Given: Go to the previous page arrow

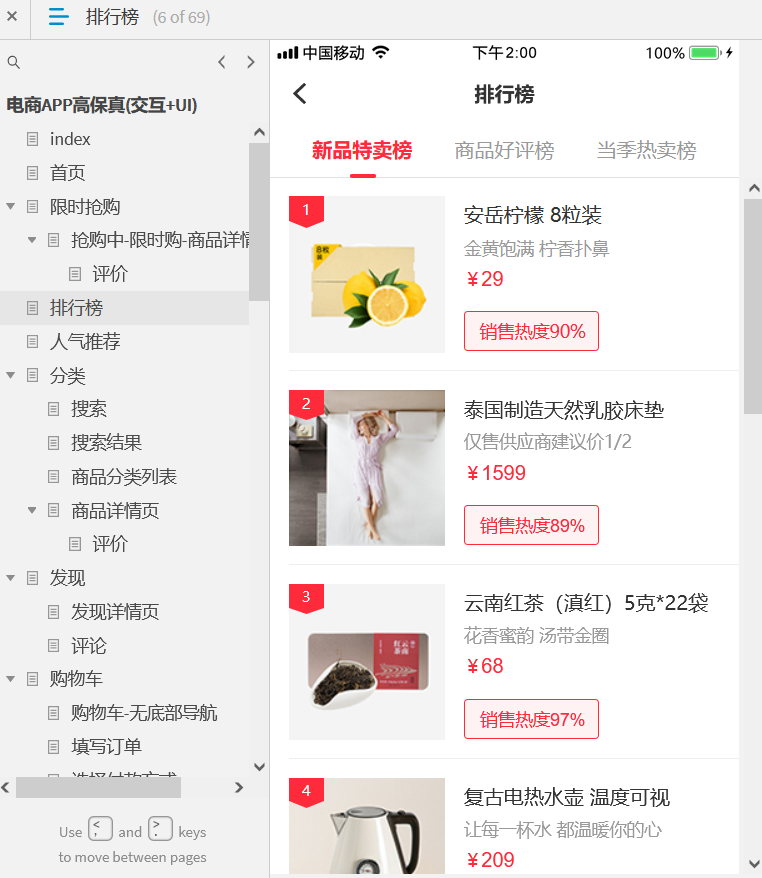Looking at the screenshot, I should pos(221,63).
